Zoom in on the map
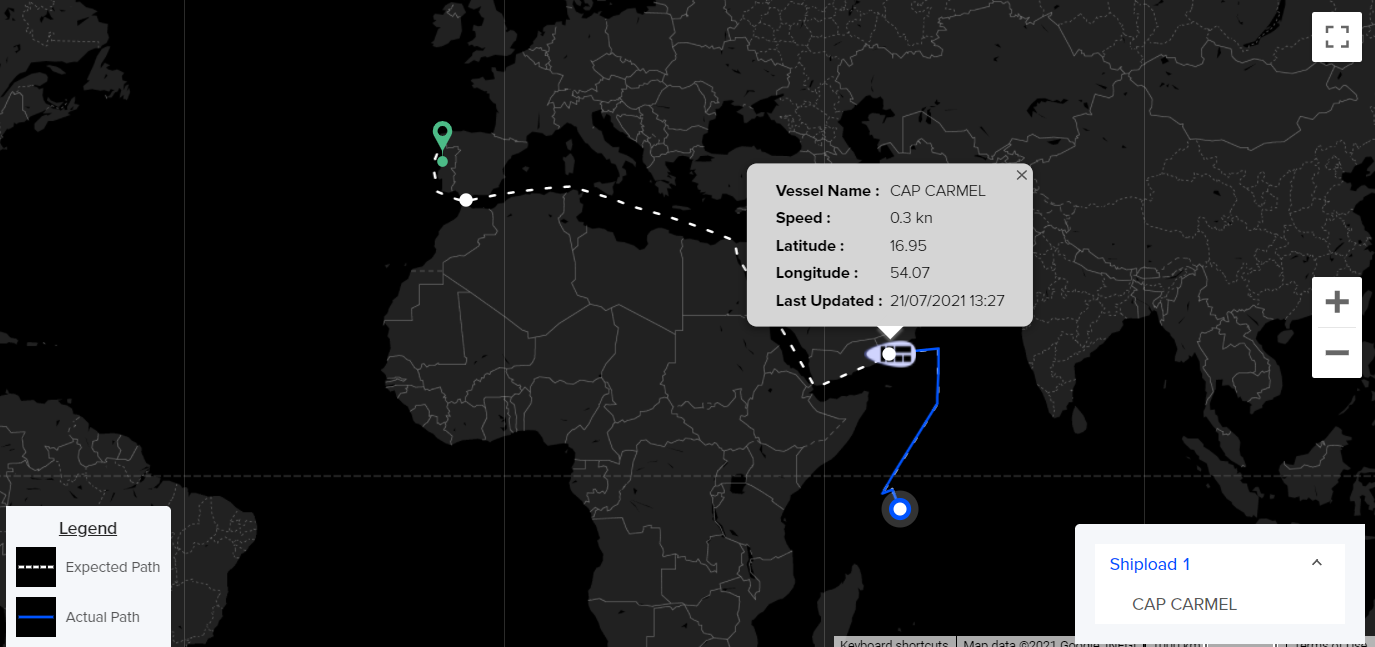Screen dimensions: 1375x647 1337,302
